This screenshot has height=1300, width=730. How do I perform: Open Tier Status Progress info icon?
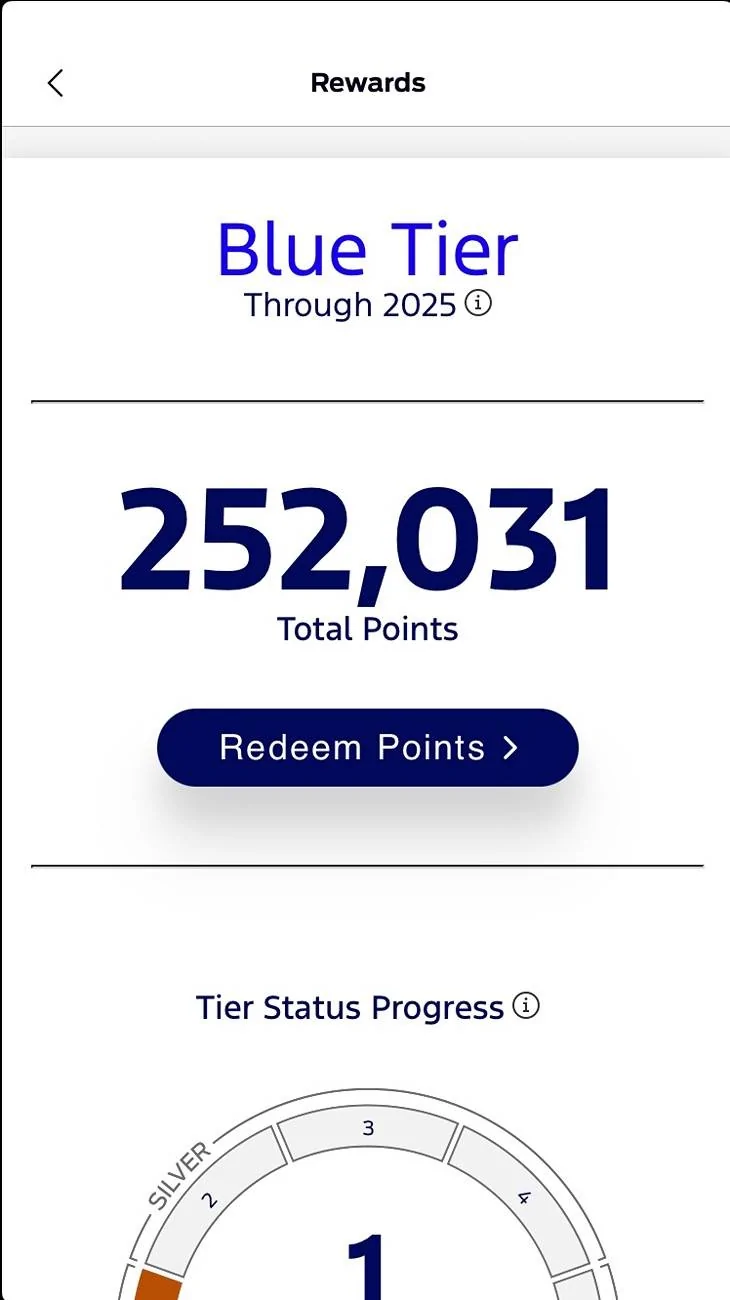(526, 1006)
